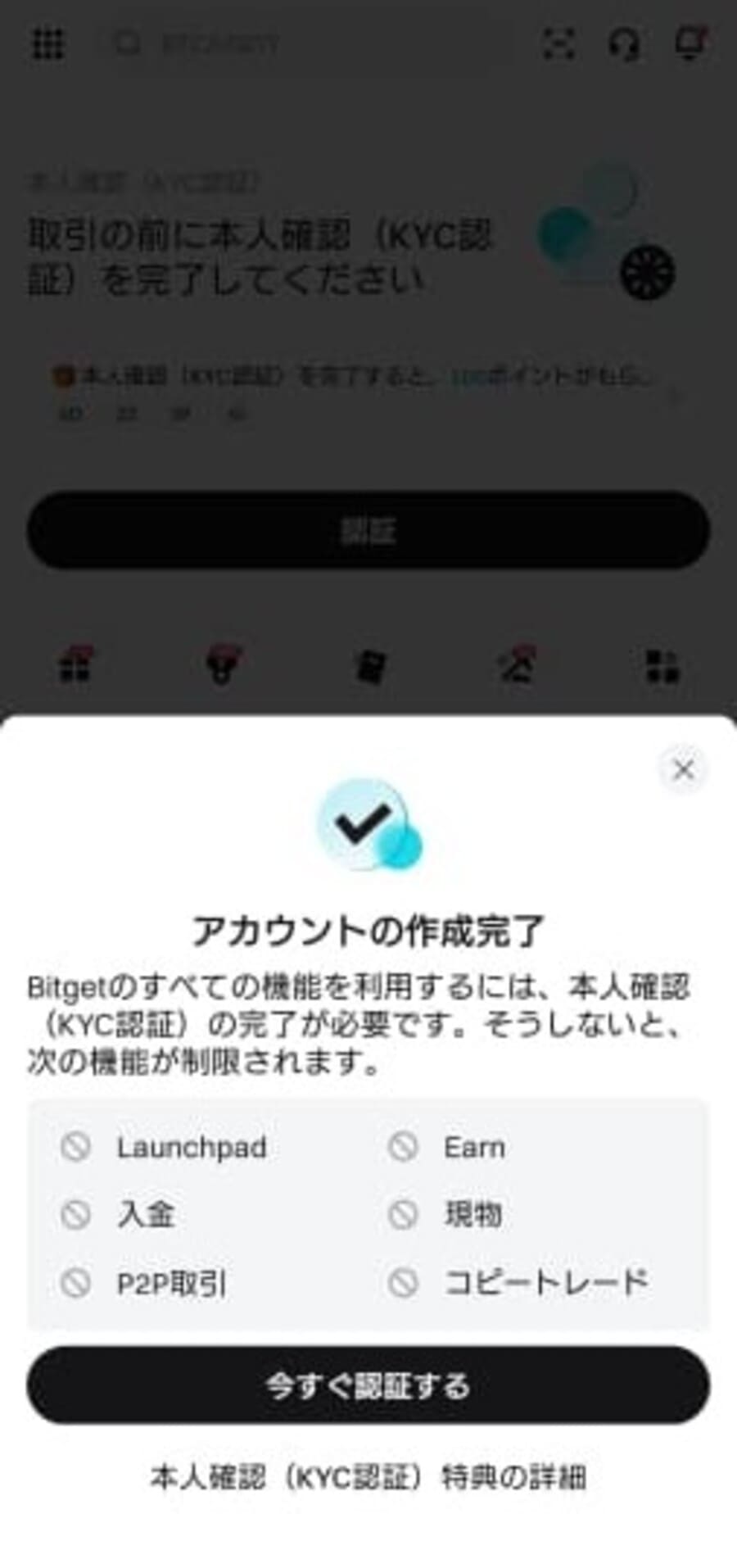
Task: Click the prohibition icon beside Earn
Action: (402, 1147)
